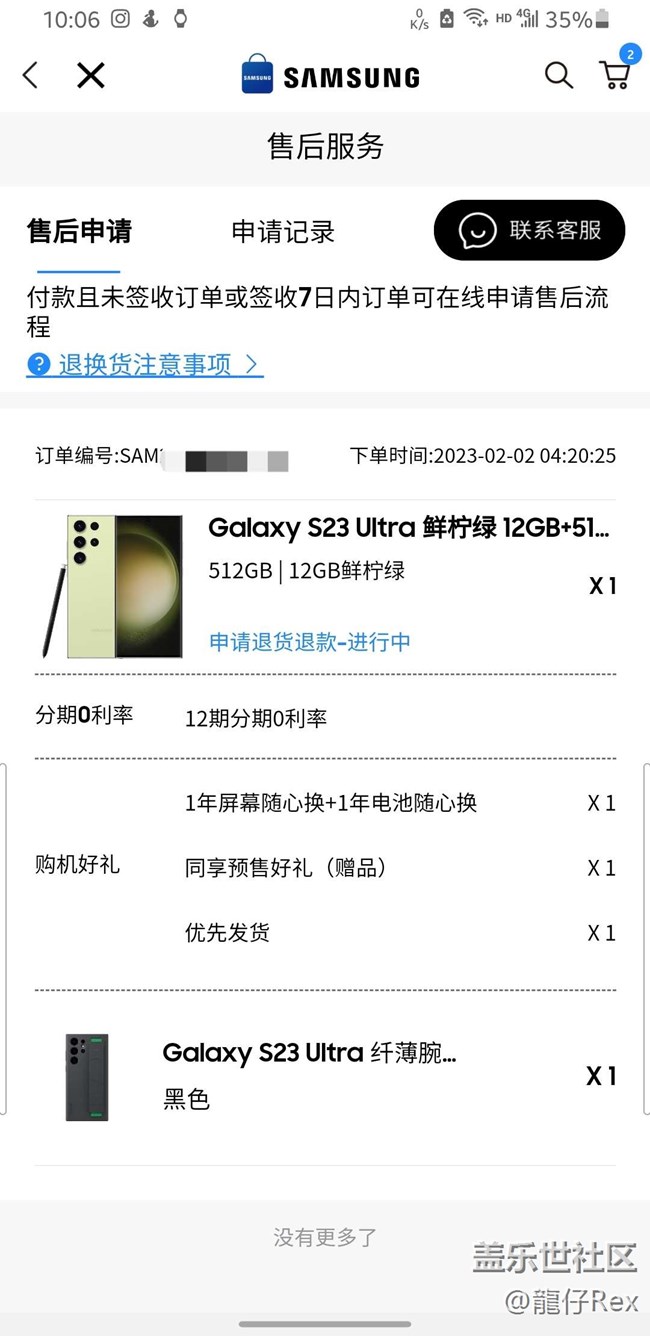
Task: Select the 售后申请 tab
Action: pos(79,232)
